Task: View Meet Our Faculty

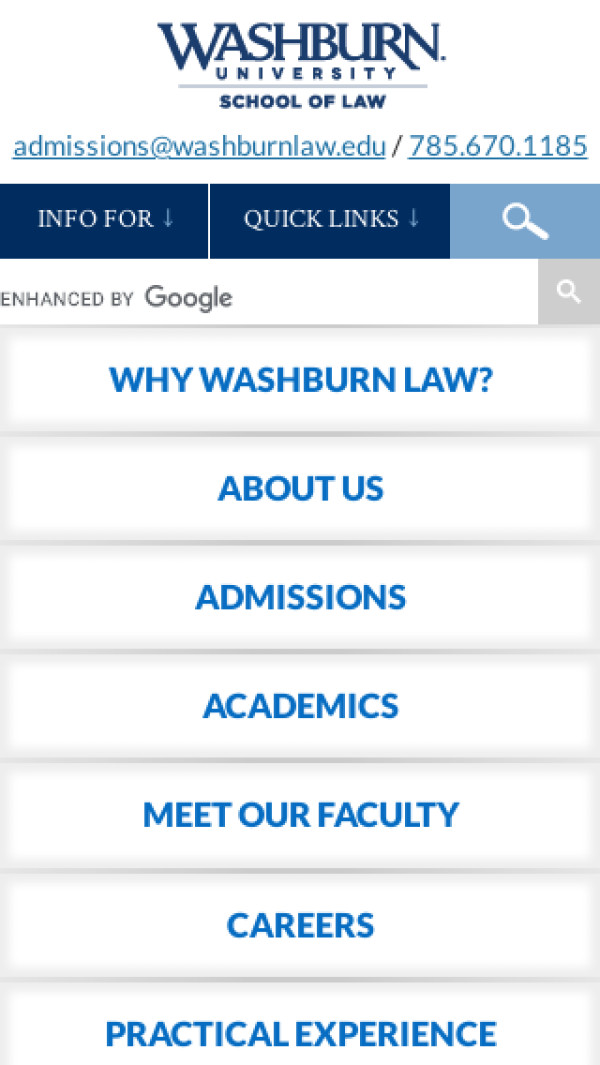Action: (x=300, y=815)
